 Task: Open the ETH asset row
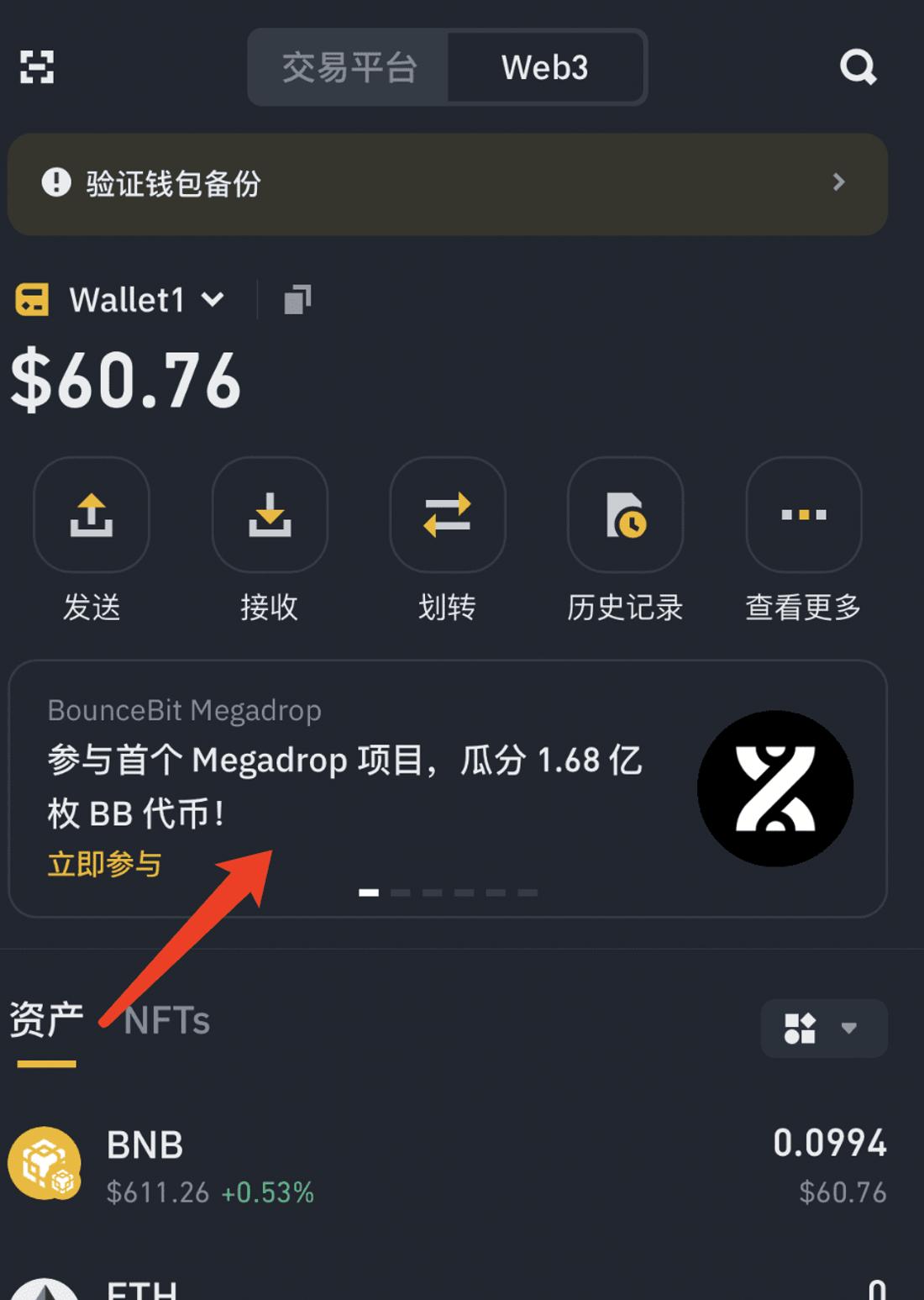tap(447, 1287)
